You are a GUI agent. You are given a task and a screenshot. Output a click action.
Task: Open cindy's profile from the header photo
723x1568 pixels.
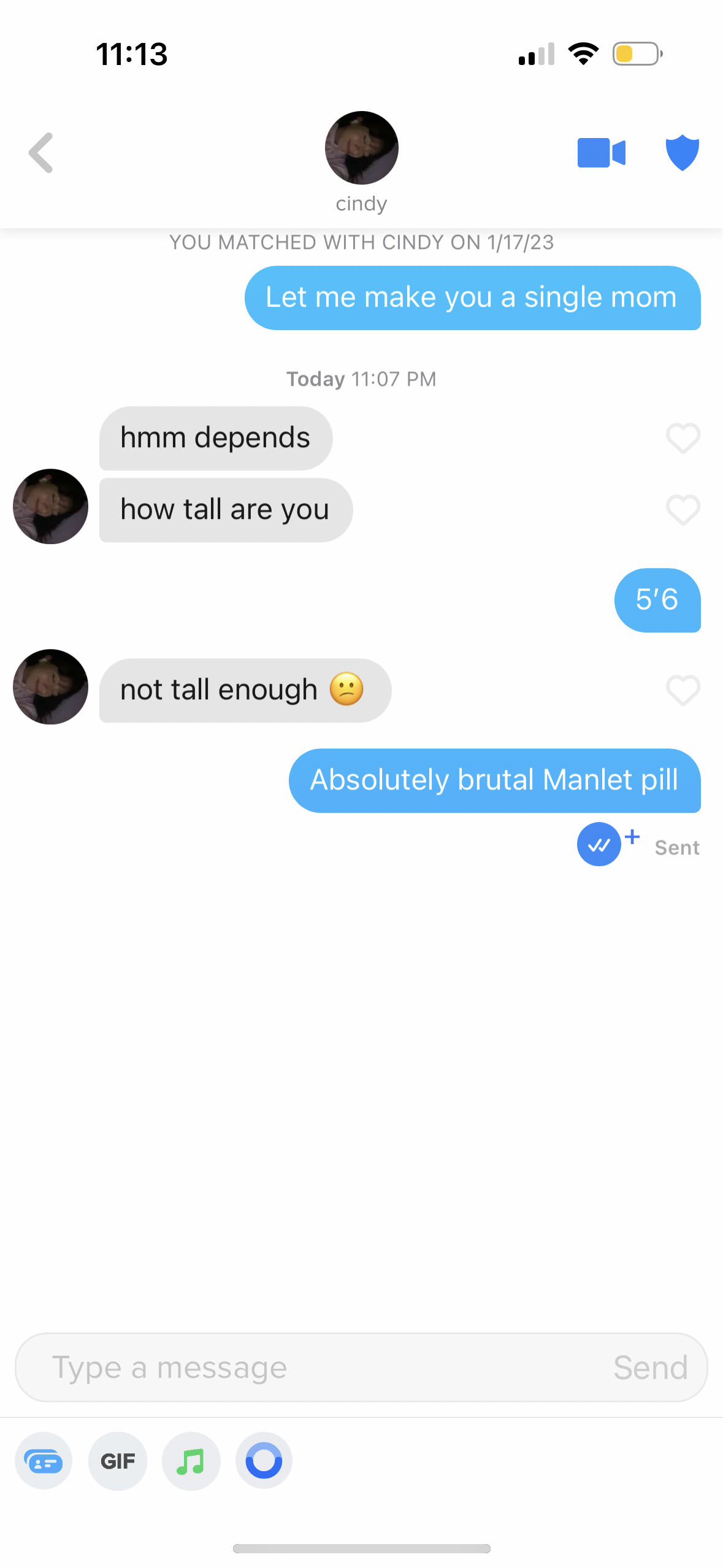tap(361, 148)
